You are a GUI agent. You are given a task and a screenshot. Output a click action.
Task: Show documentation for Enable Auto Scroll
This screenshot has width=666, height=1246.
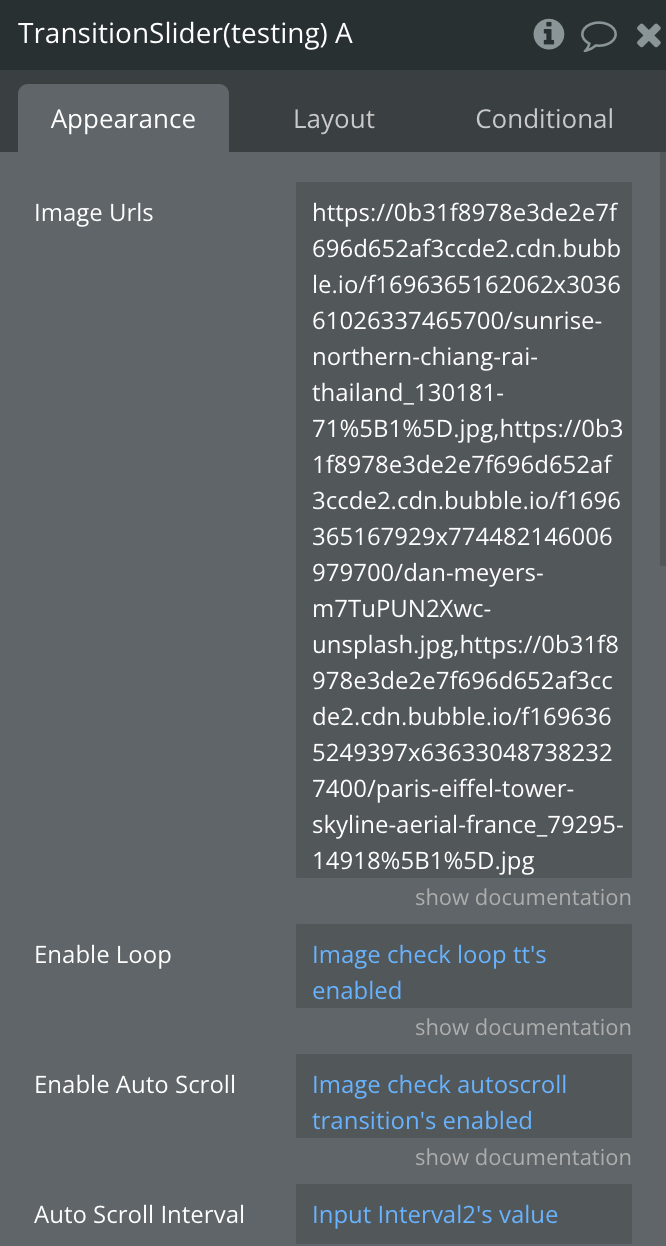523,1157
